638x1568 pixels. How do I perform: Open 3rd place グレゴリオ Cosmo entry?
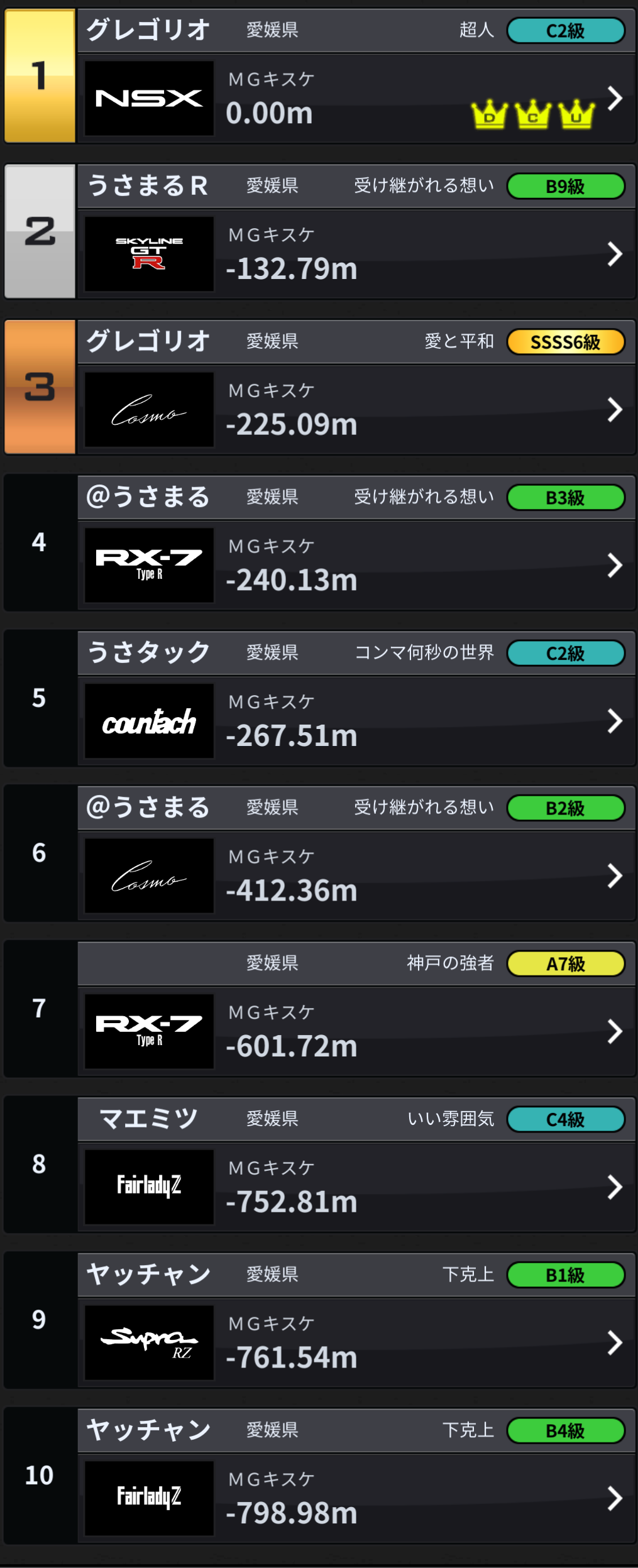point(615,410)
